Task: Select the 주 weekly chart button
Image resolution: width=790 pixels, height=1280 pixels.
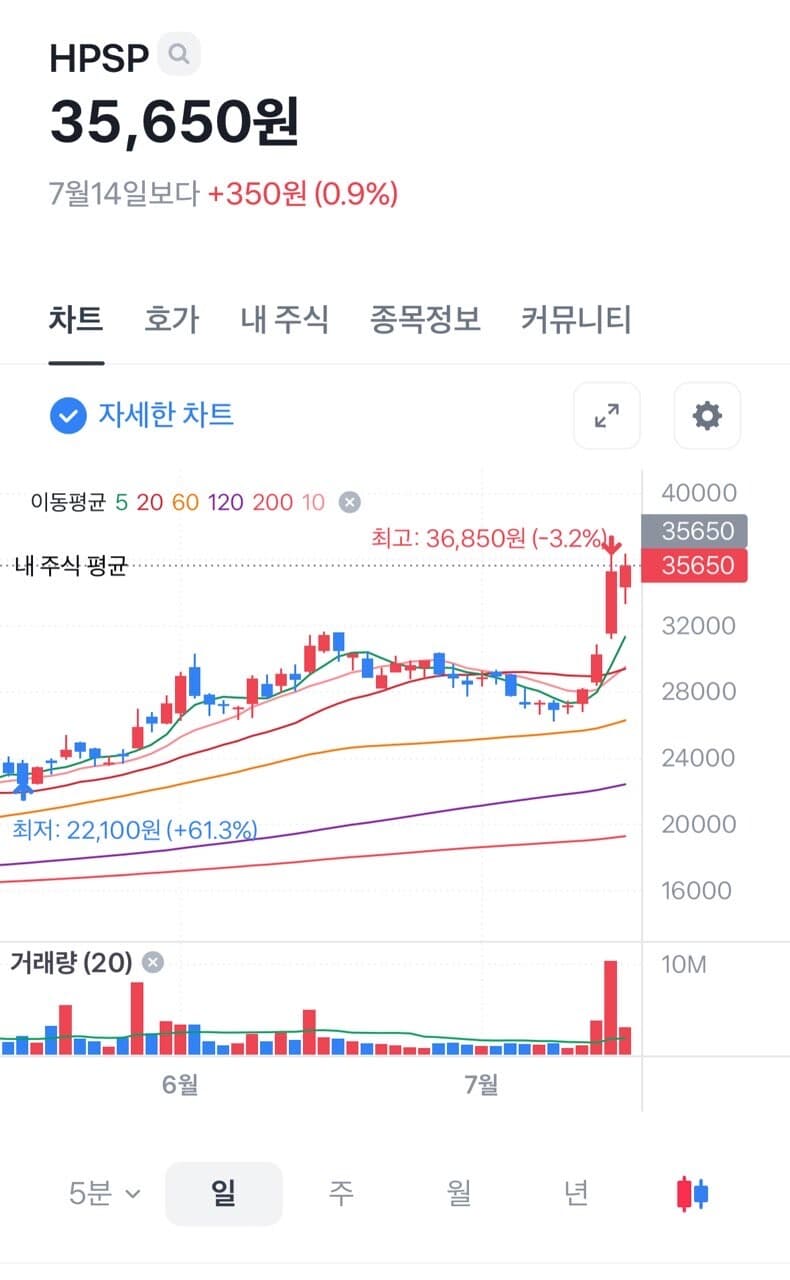Action: tap(342, 1192)
